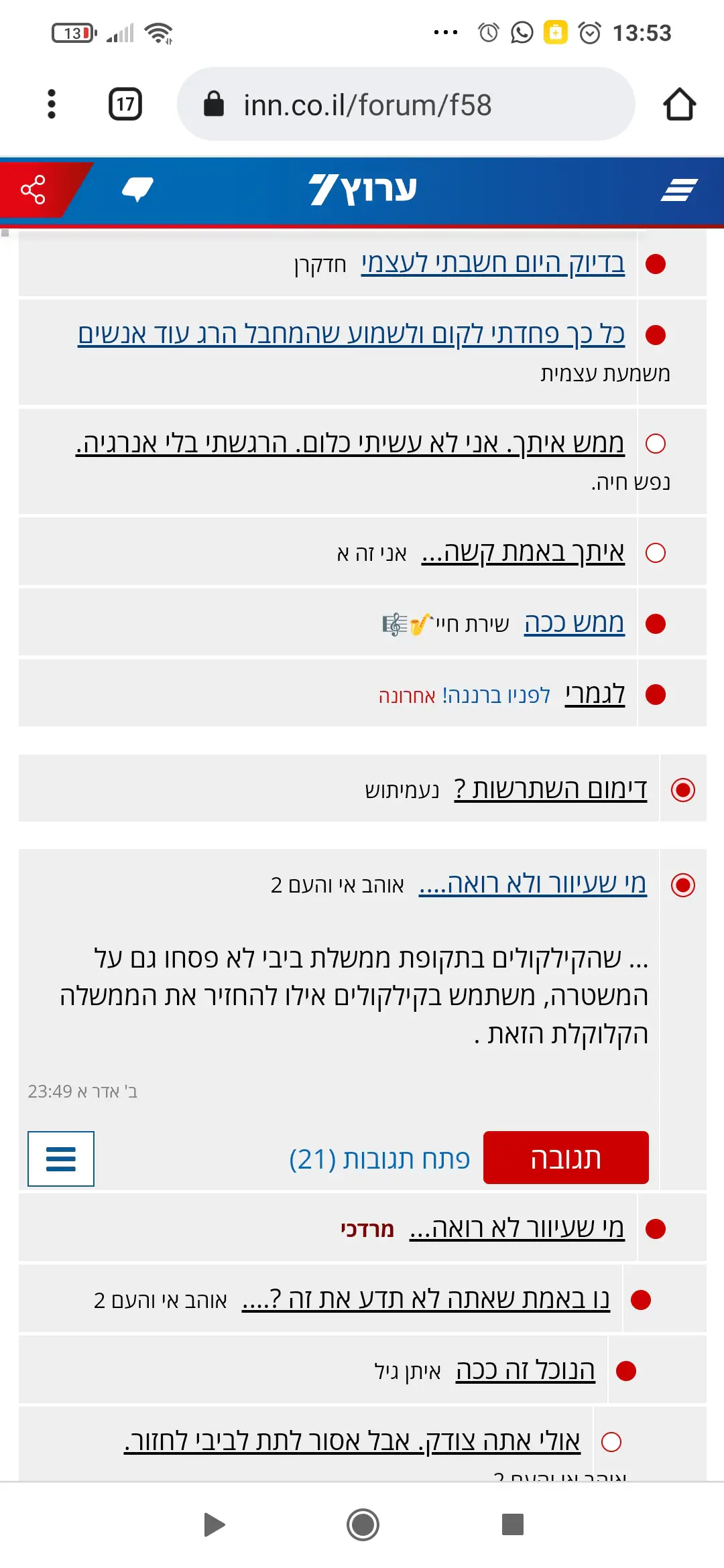Expand 'פתח תגובות (21)' comments
Image resolution: width=724 pixels, height=1568 pixels.
379,1159
